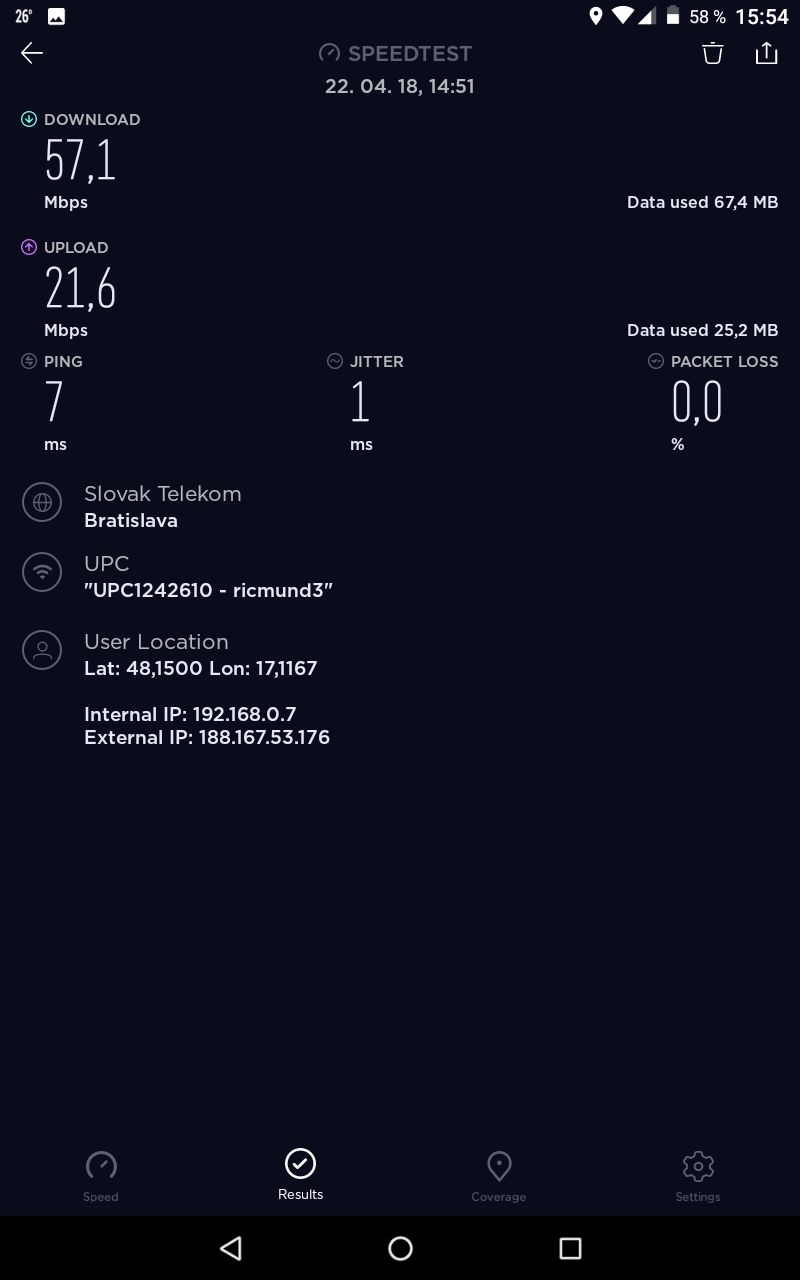Open the recent apps overview
The width and height of the screenshot is (800, 1280).
pos(570,1248)
